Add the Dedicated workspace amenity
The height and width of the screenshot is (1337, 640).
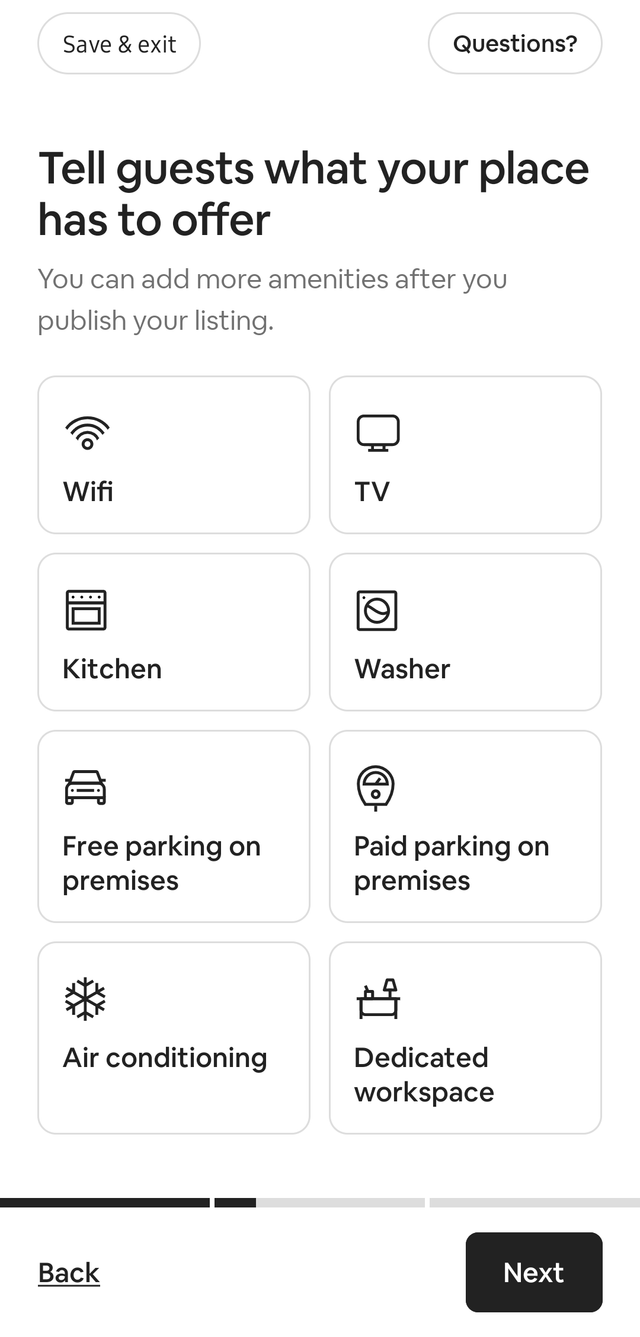pos(465,1037)
